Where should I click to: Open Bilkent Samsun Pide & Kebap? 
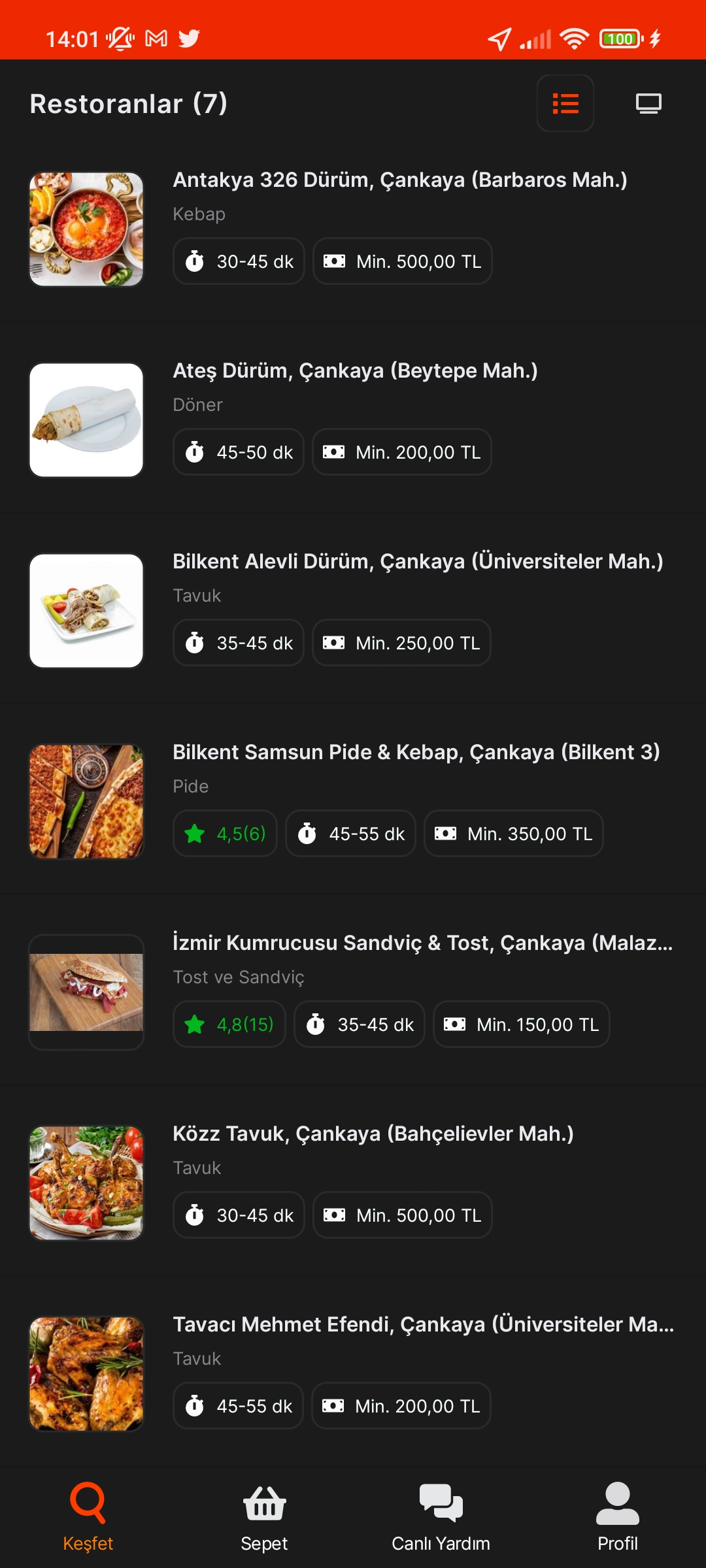[416, 752]
